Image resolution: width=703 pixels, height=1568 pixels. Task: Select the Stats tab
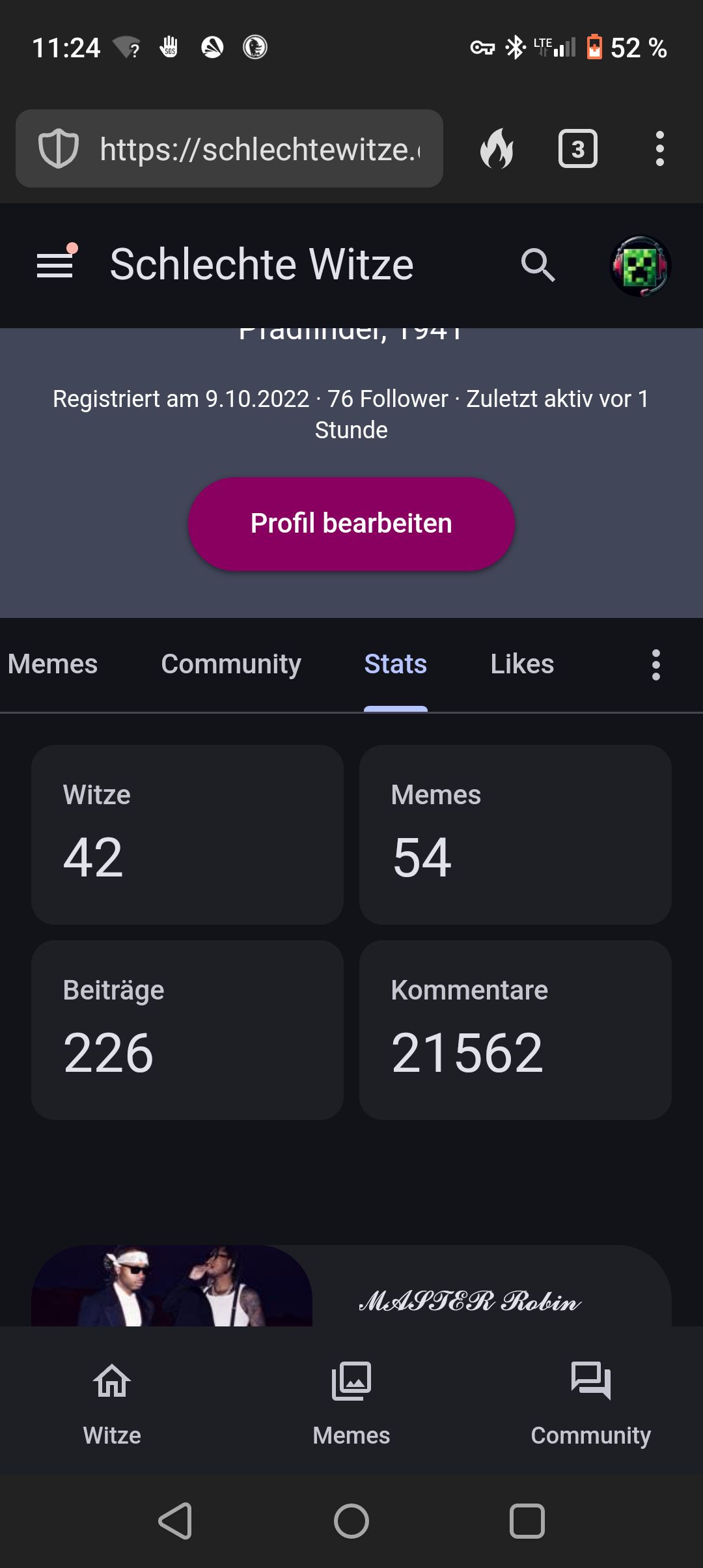click(395, 664)
